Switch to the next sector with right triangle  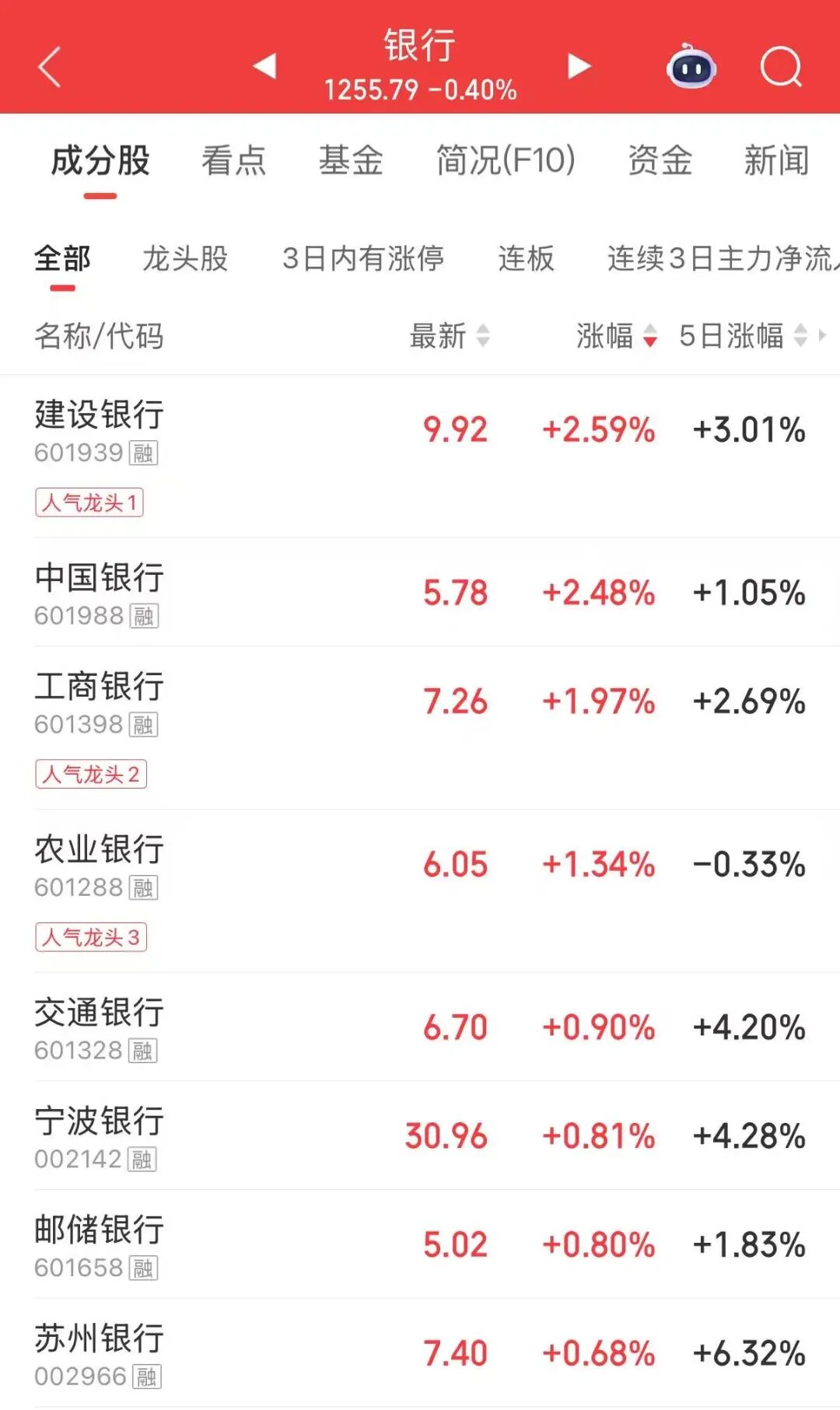pyautogui.click(x=579, y=66)
